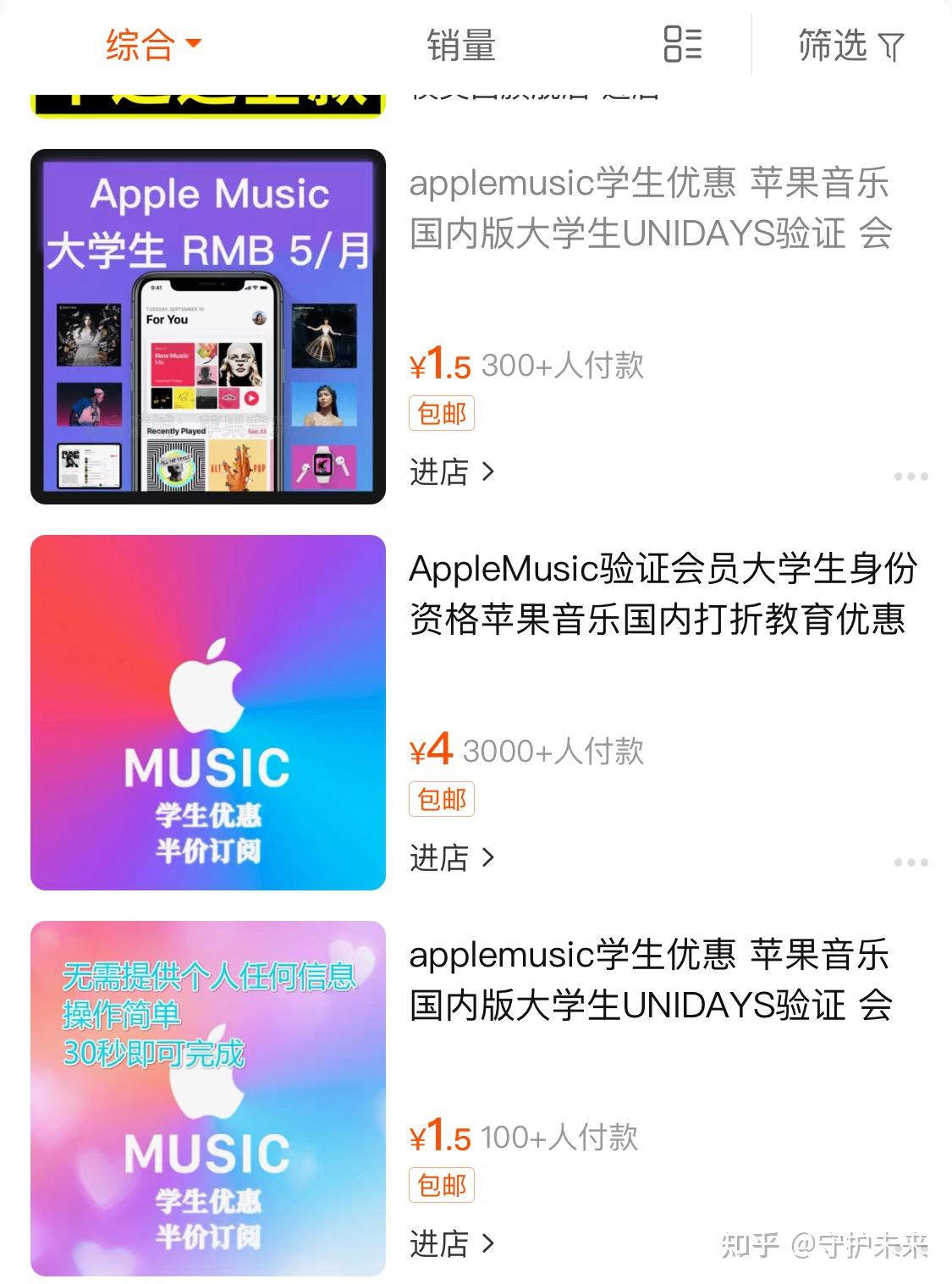Open more options on the ¥4 AppleMusic listing
This screenshot has height=1284, width=952.
pos(911,862)
